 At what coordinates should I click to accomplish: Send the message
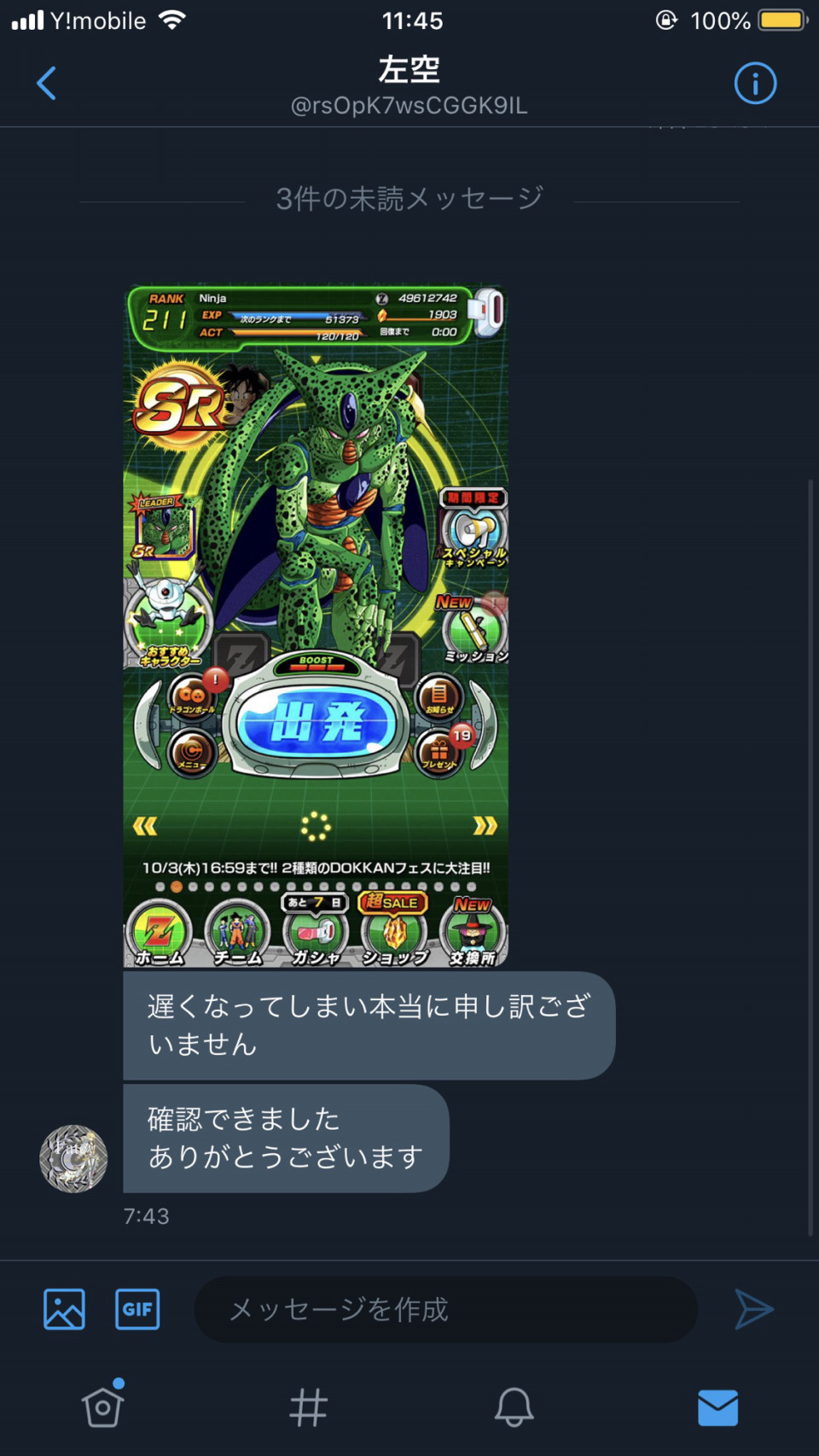[x=754, y=1309]
